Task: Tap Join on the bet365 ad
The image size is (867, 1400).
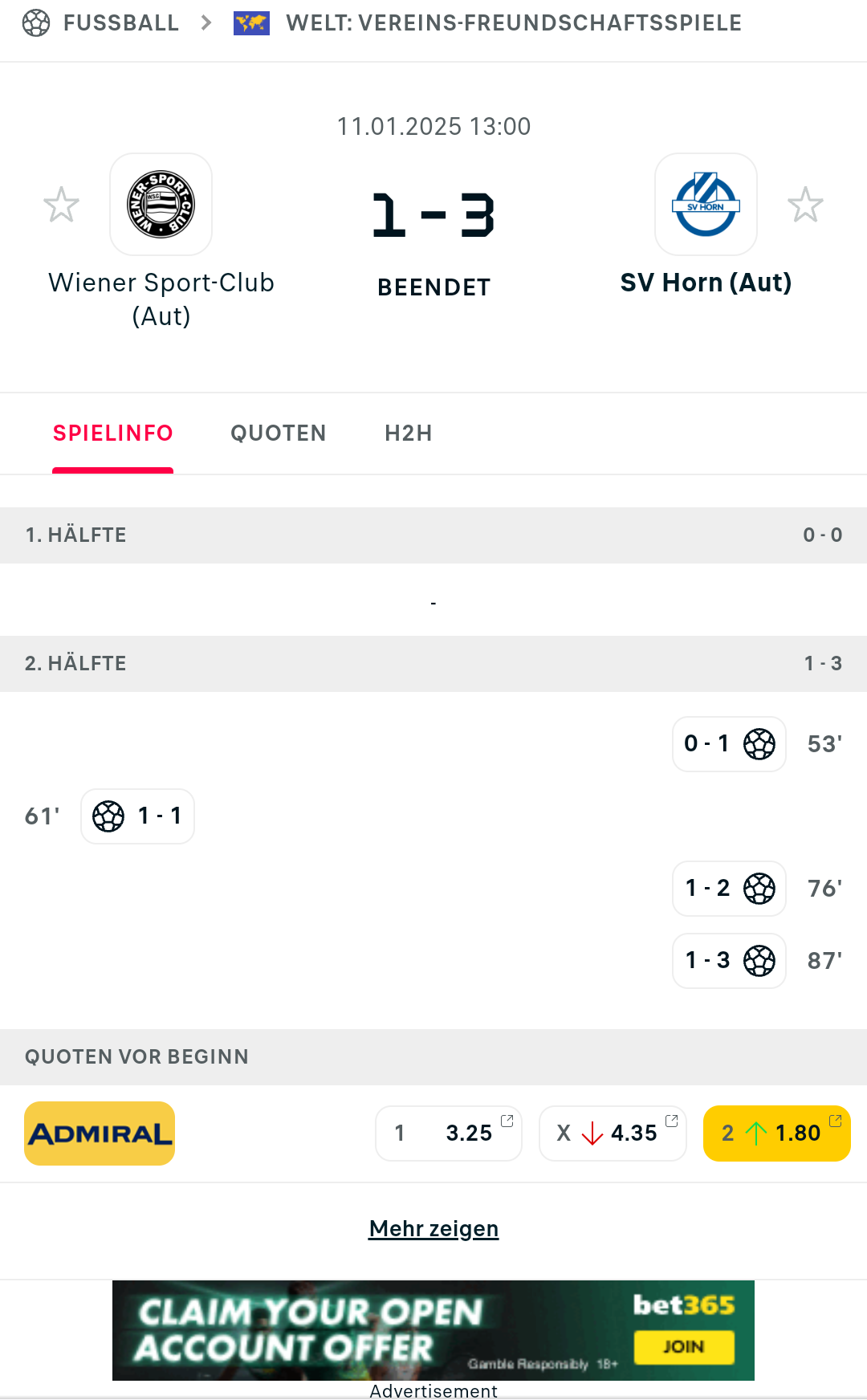Action: tap(684, 1347)
